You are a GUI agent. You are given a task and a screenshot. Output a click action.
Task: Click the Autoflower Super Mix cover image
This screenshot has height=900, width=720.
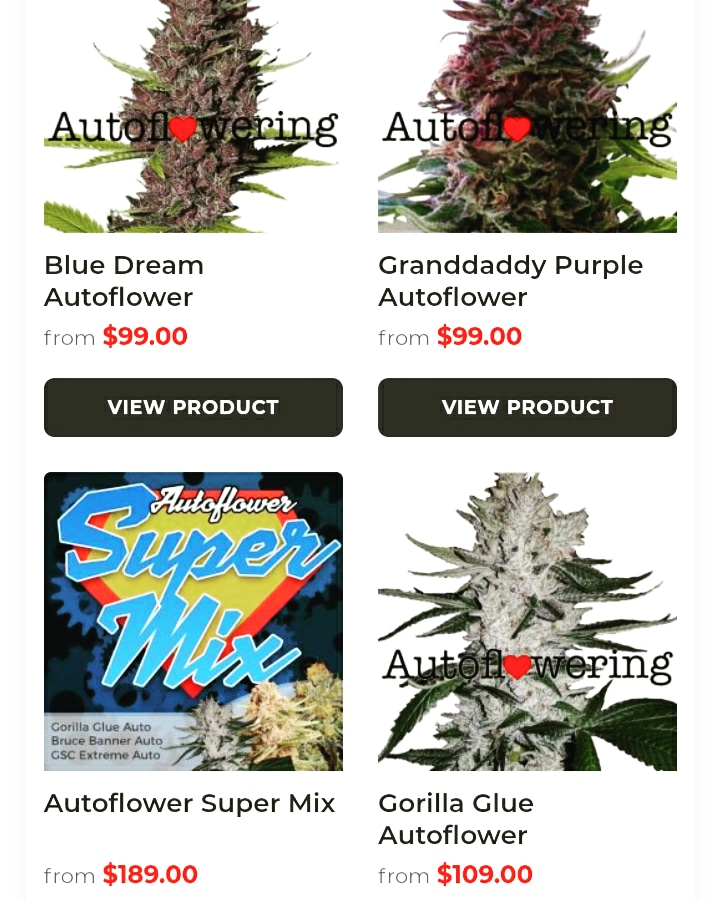point(193,621)
